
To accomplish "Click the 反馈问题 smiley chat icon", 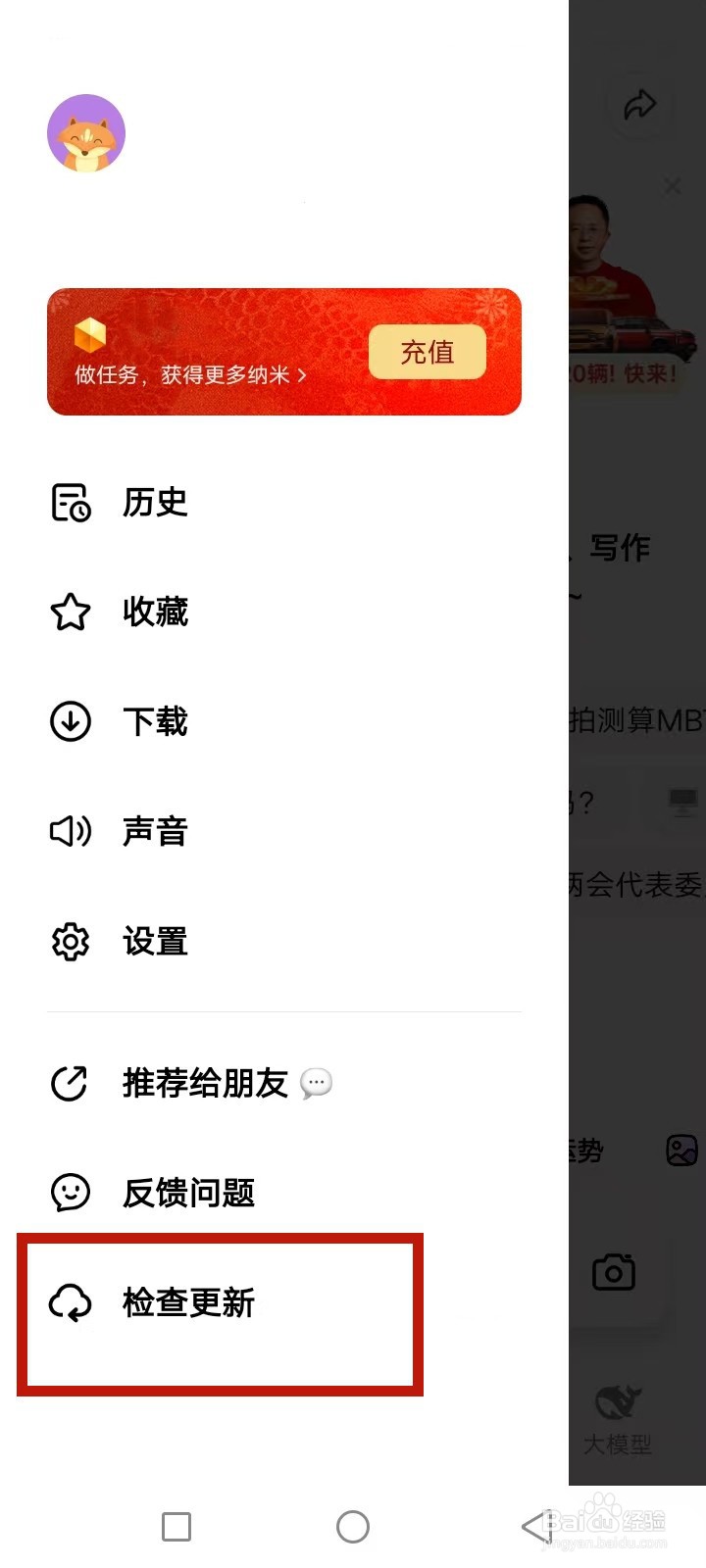I will [x=70, y=1193].
